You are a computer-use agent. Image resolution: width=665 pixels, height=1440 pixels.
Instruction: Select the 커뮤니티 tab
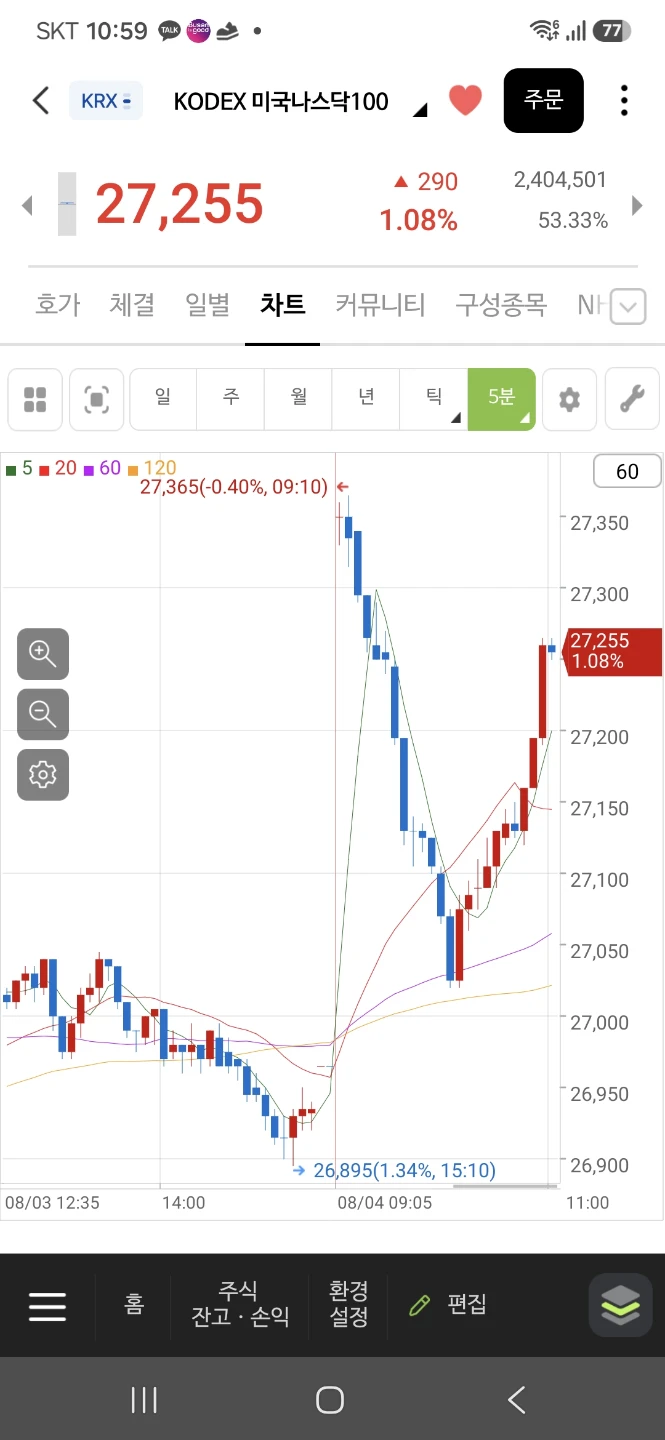380,304
